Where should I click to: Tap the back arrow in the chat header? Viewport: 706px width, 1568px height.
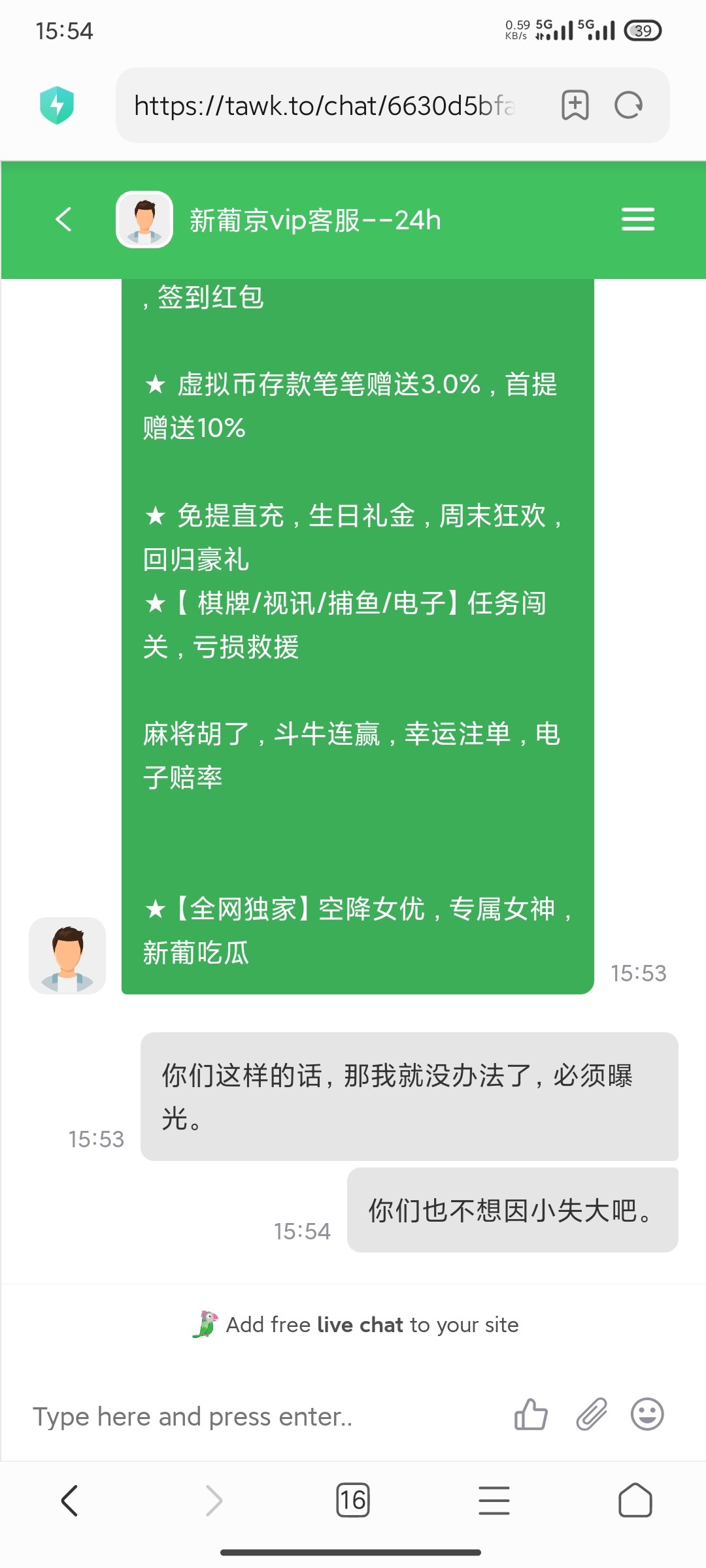point(63,220)
